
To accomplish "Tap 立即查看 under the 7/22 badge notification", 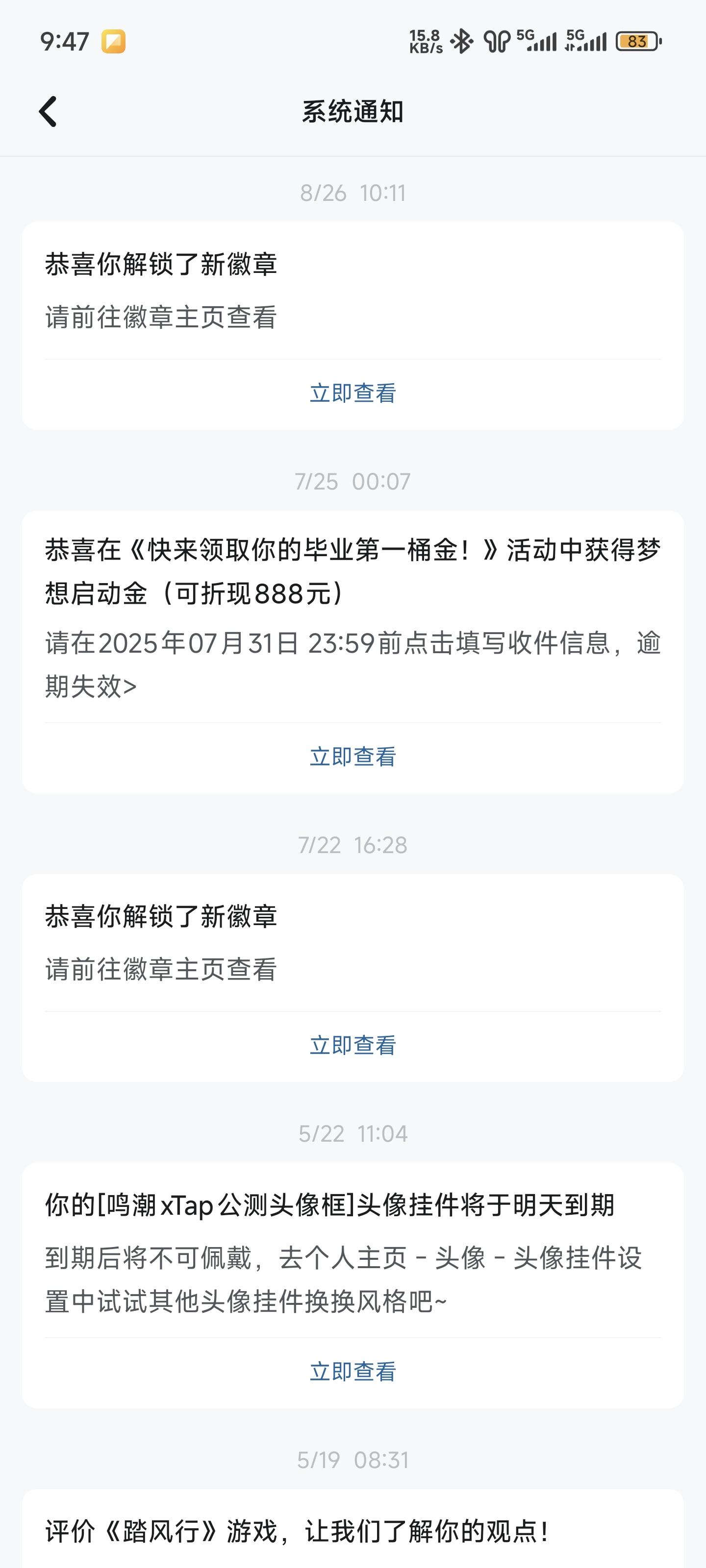I will click(353, 1045).
